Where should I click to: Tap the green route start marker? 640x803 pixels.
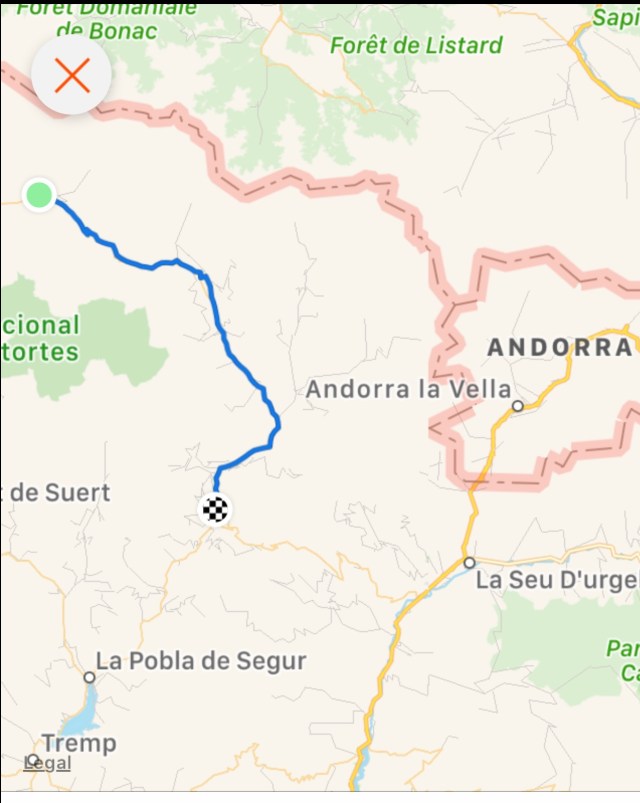(39, 194)
